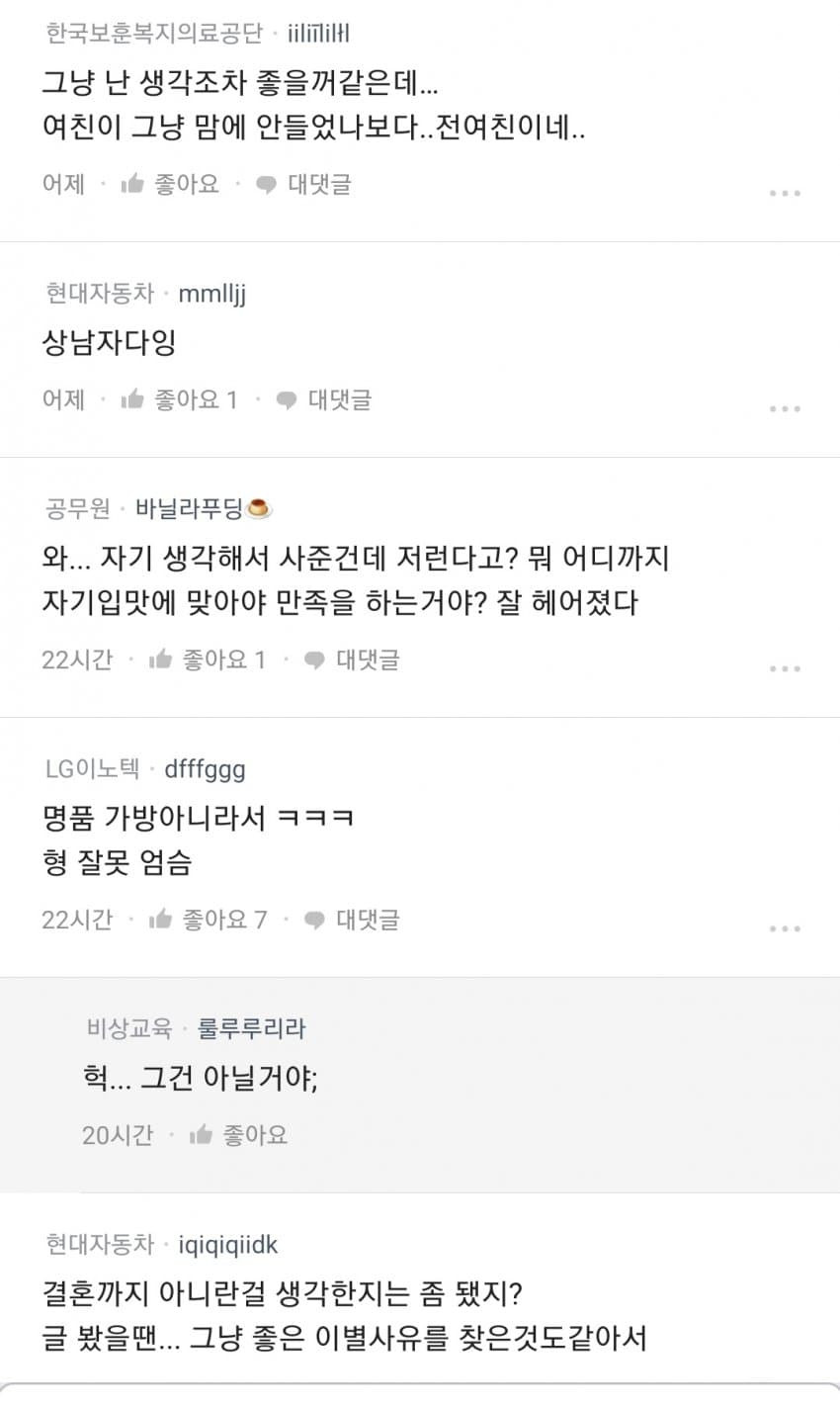Open overflow menu on dfffggg's comment
This screenshot has height=1408, width=840.
[x=784, y=928]
